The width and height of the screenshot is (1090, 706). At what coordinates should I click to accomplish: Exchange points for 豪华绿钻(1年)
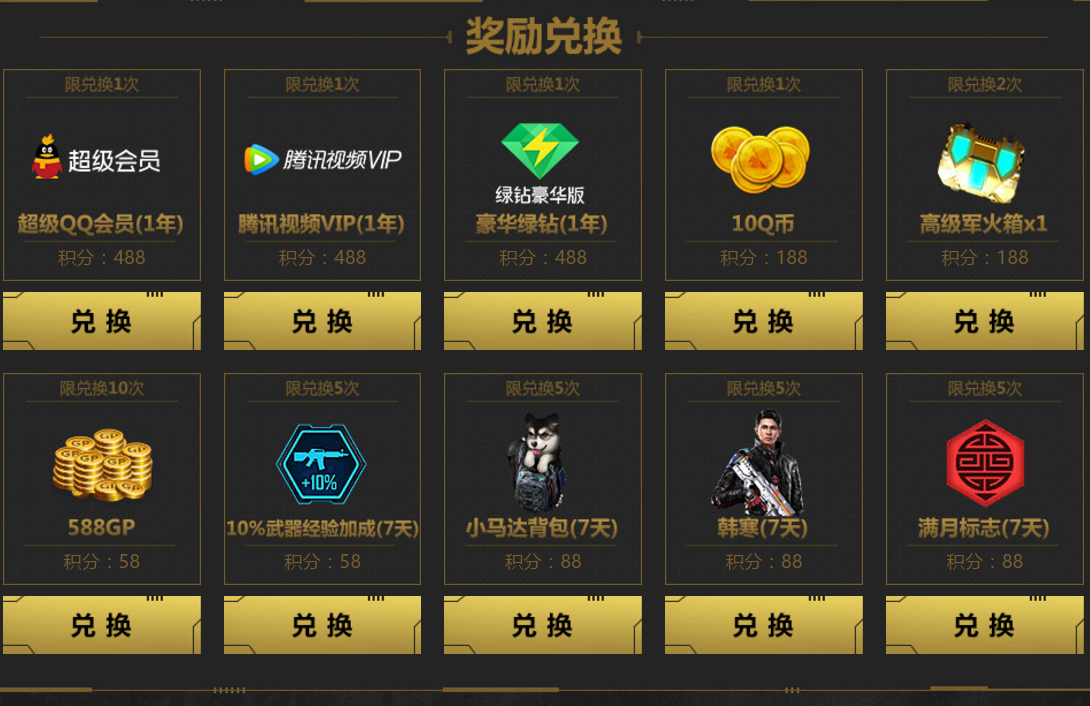(542, 321)
